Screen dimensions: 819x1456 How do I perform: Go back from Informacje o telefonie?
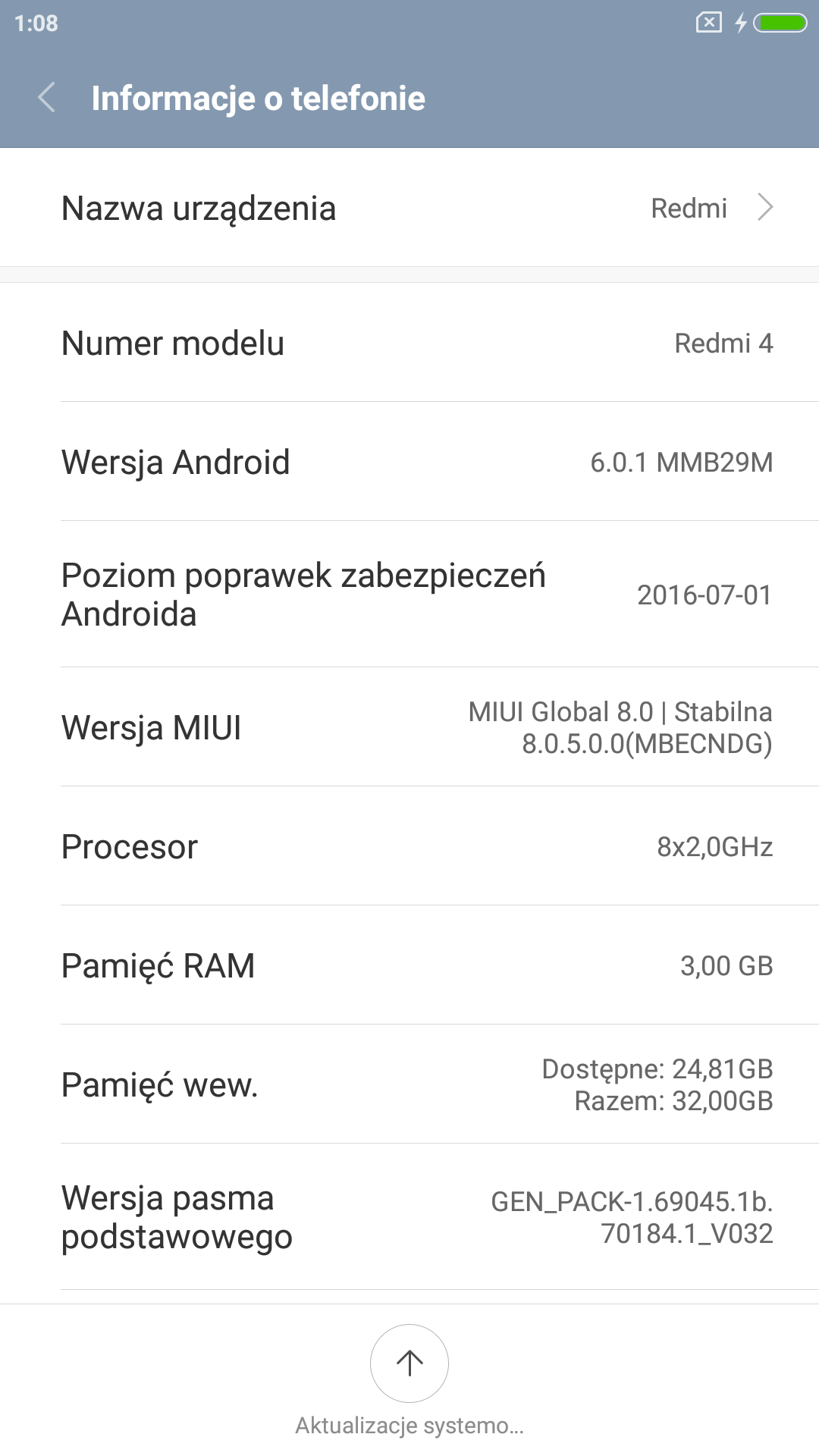(47, 98)
